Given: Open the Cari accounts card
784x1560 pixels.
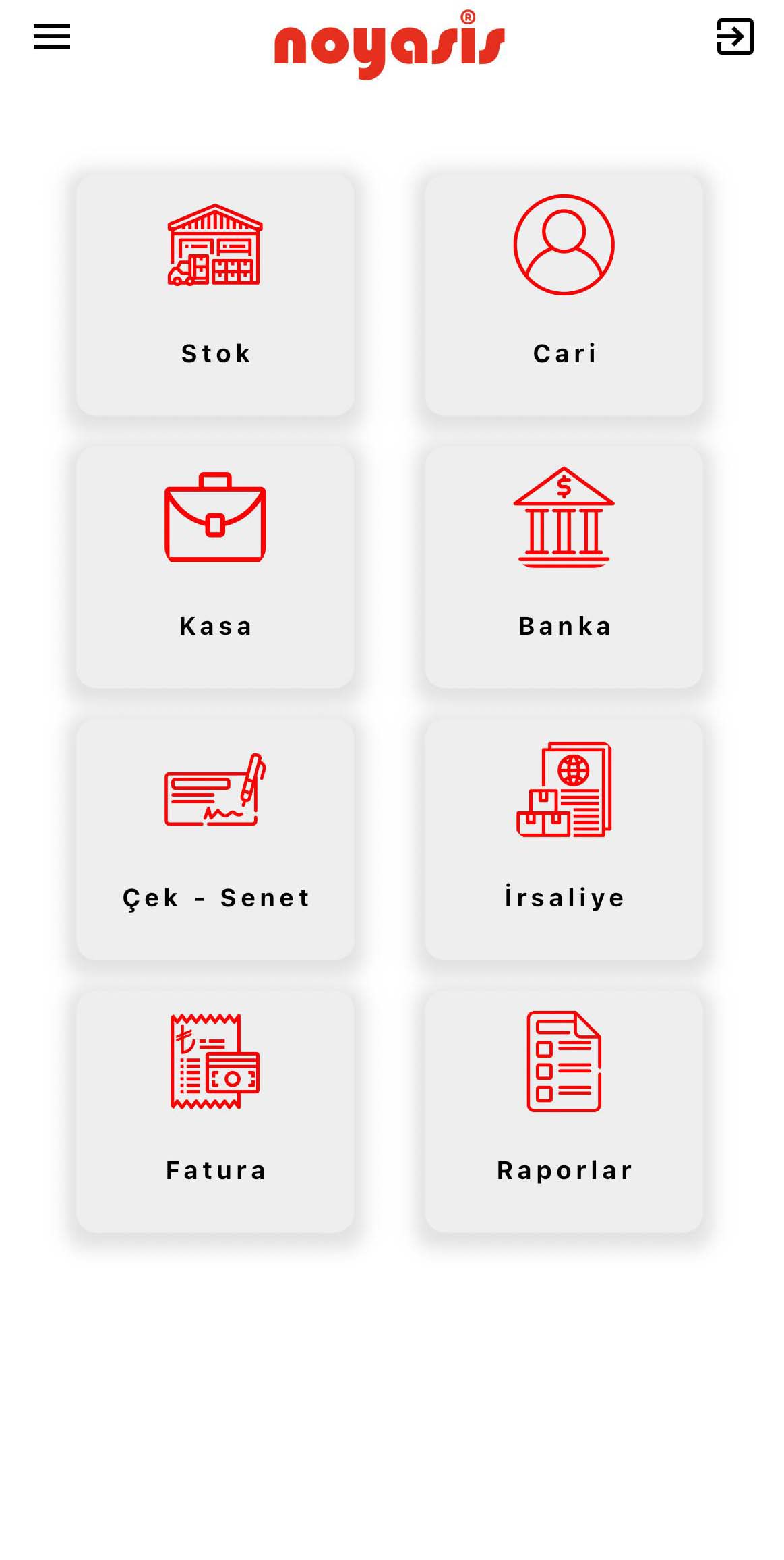Looking at the screenshot, I should point(564,295).
